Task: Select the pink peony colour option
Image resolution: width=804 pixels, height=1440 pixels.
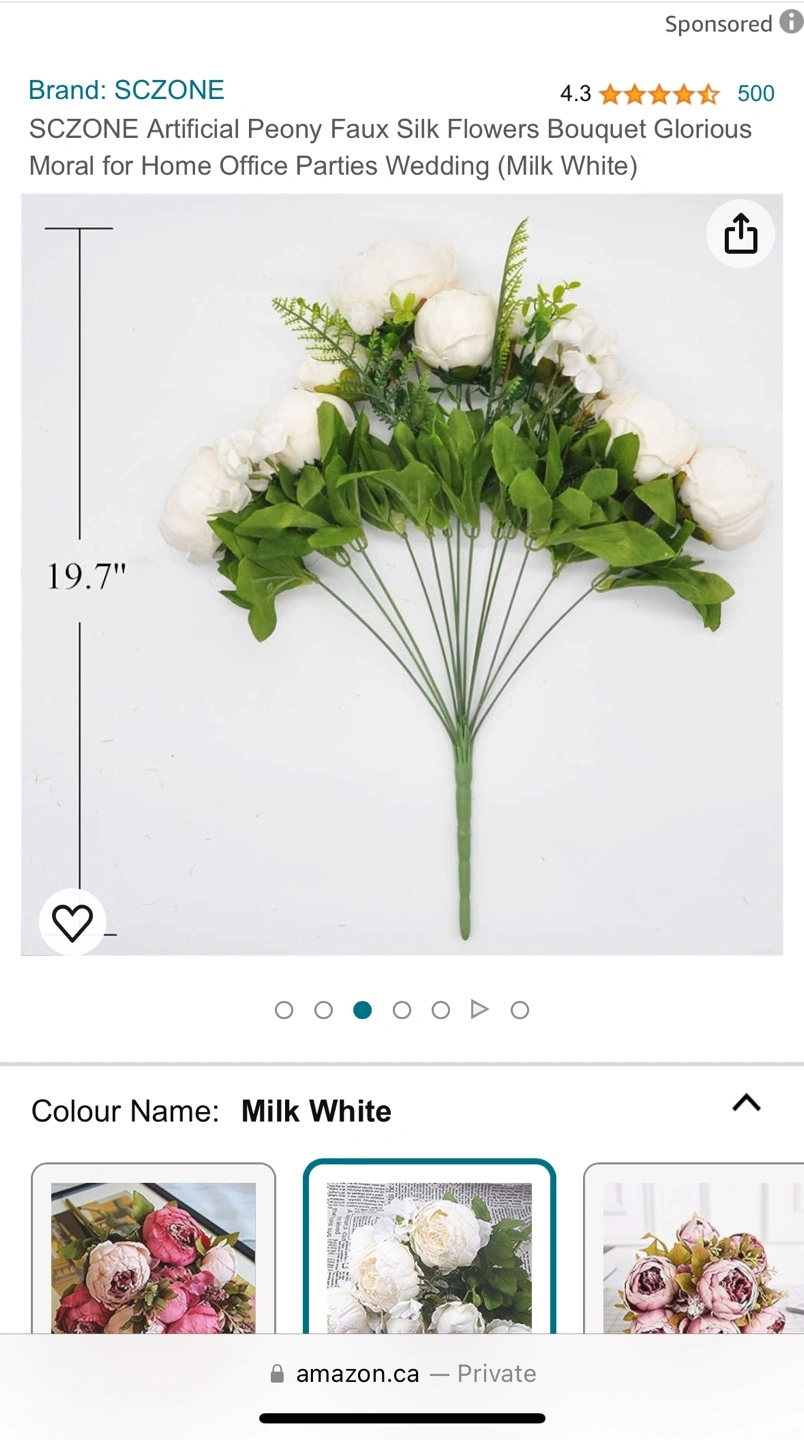Action: [x=153, y=1255]
